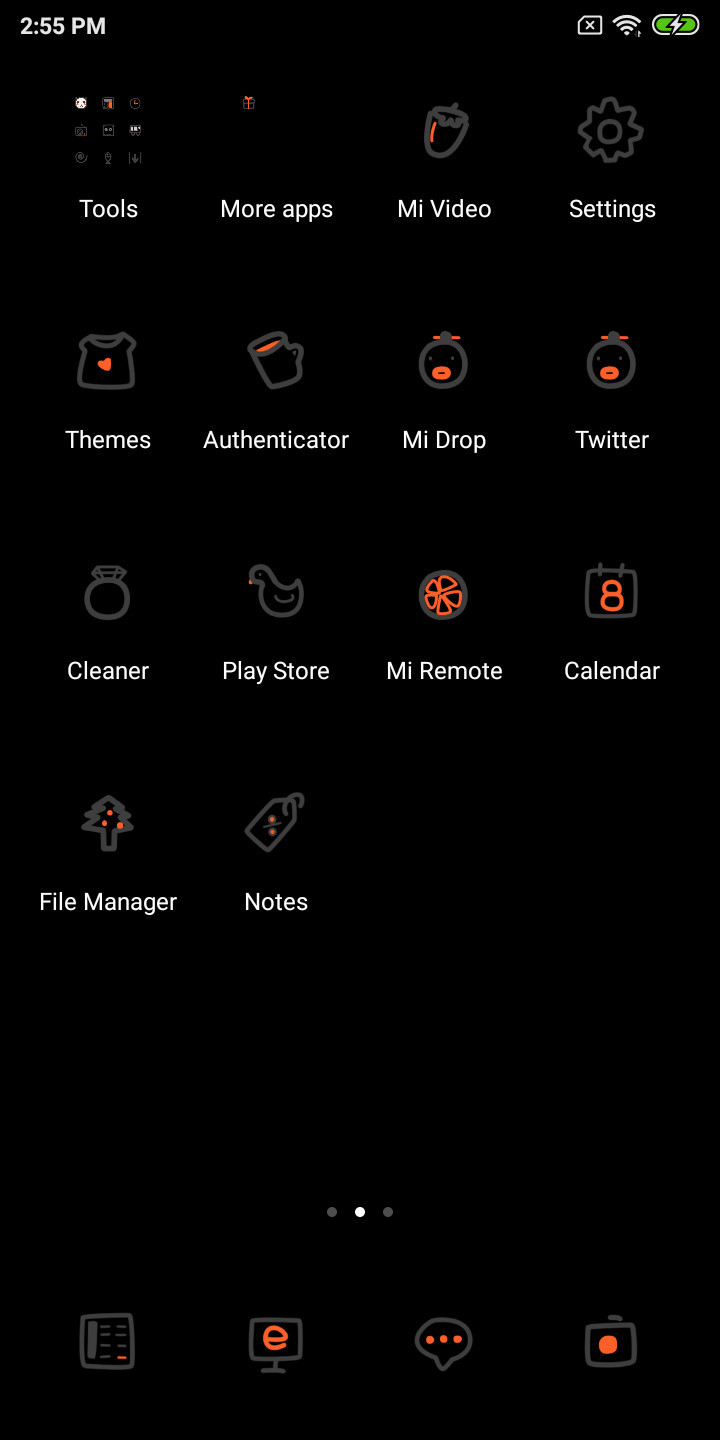The width and height of the screenshot is (720, 1440).
Task: Open the messaging bubble icon in the dock
Action: pyautogui.click(x=444, y=1343)
